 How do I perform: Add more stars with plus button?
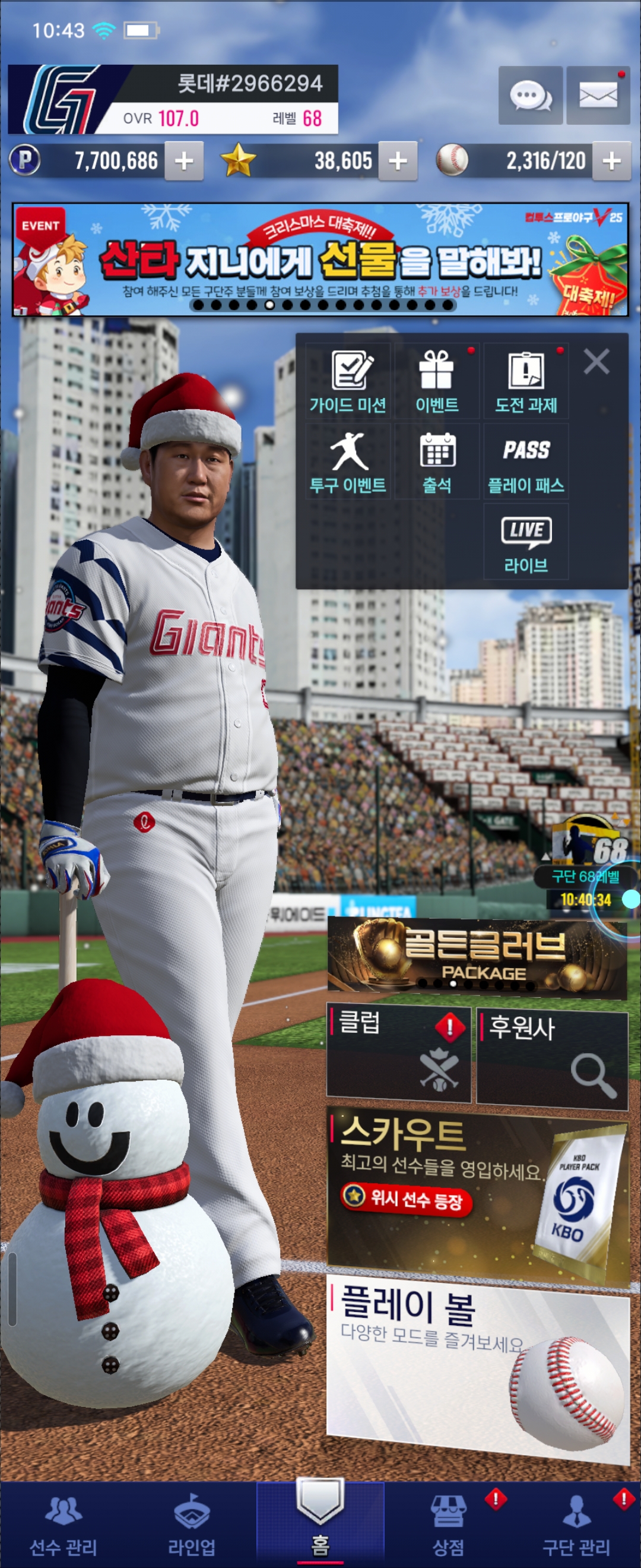tap(398, 162)
